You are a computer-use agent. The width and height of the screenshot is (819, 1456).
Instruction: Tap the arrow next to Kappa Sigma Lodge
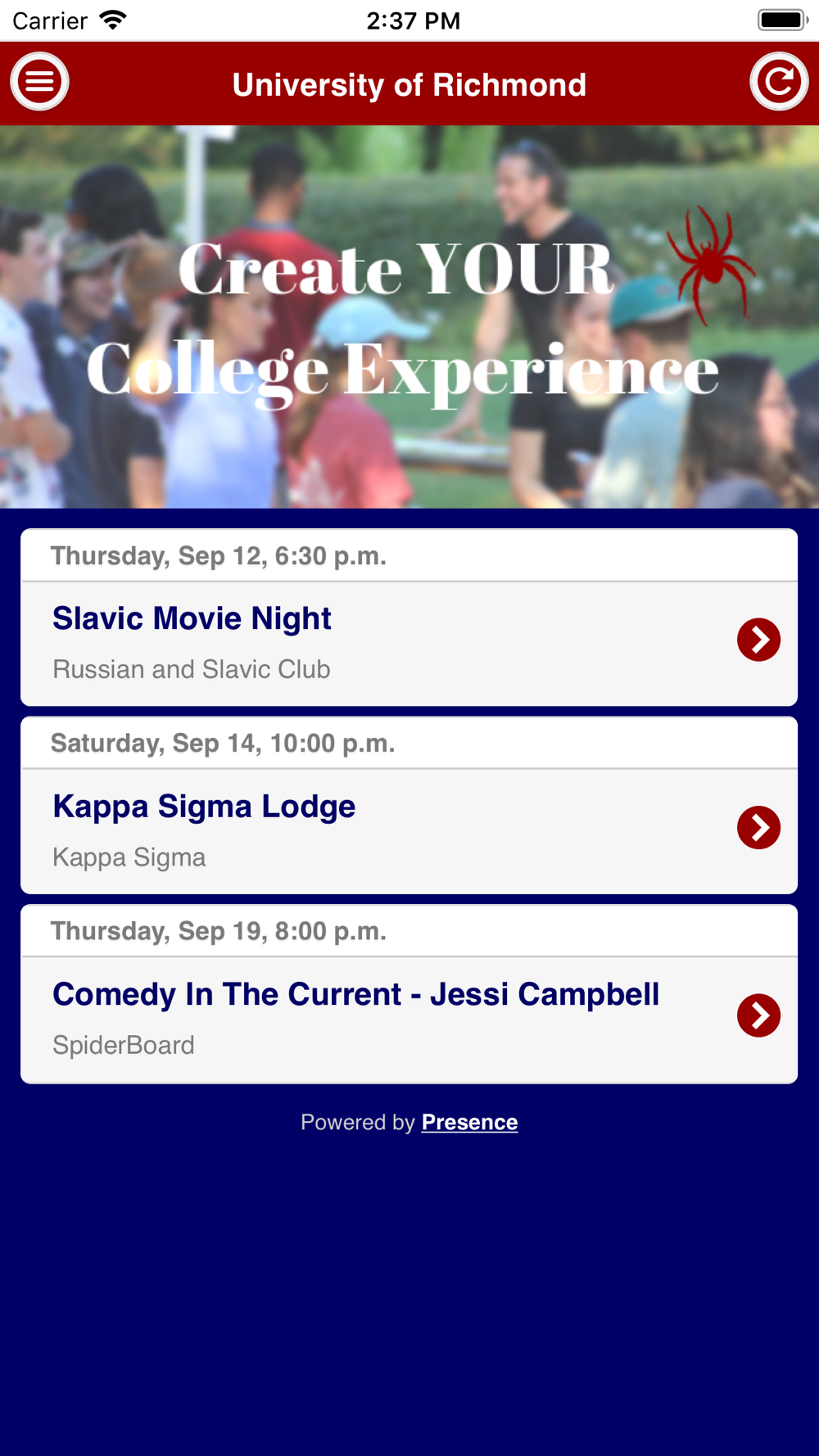point(758,828)
